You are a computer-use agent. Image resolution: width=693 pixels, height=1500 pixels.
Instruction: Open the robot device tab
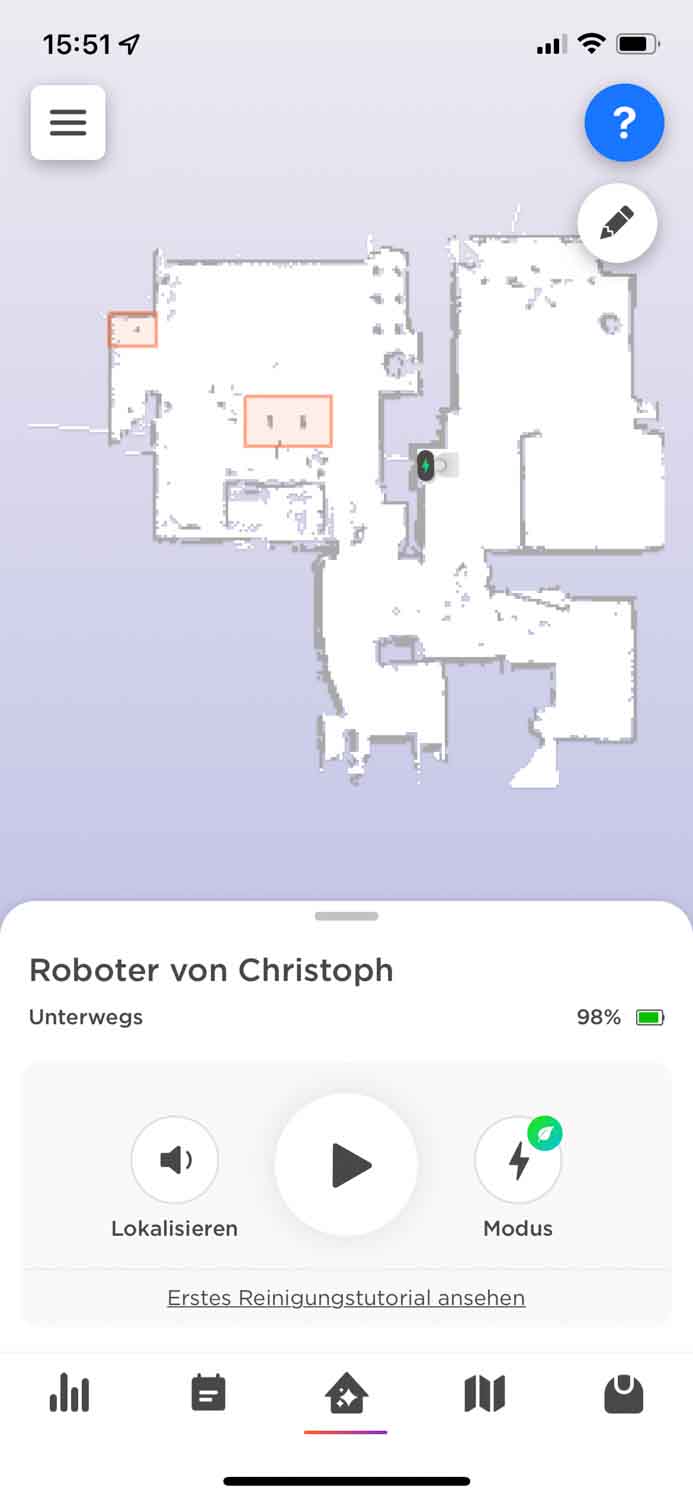coord(623,1393)
